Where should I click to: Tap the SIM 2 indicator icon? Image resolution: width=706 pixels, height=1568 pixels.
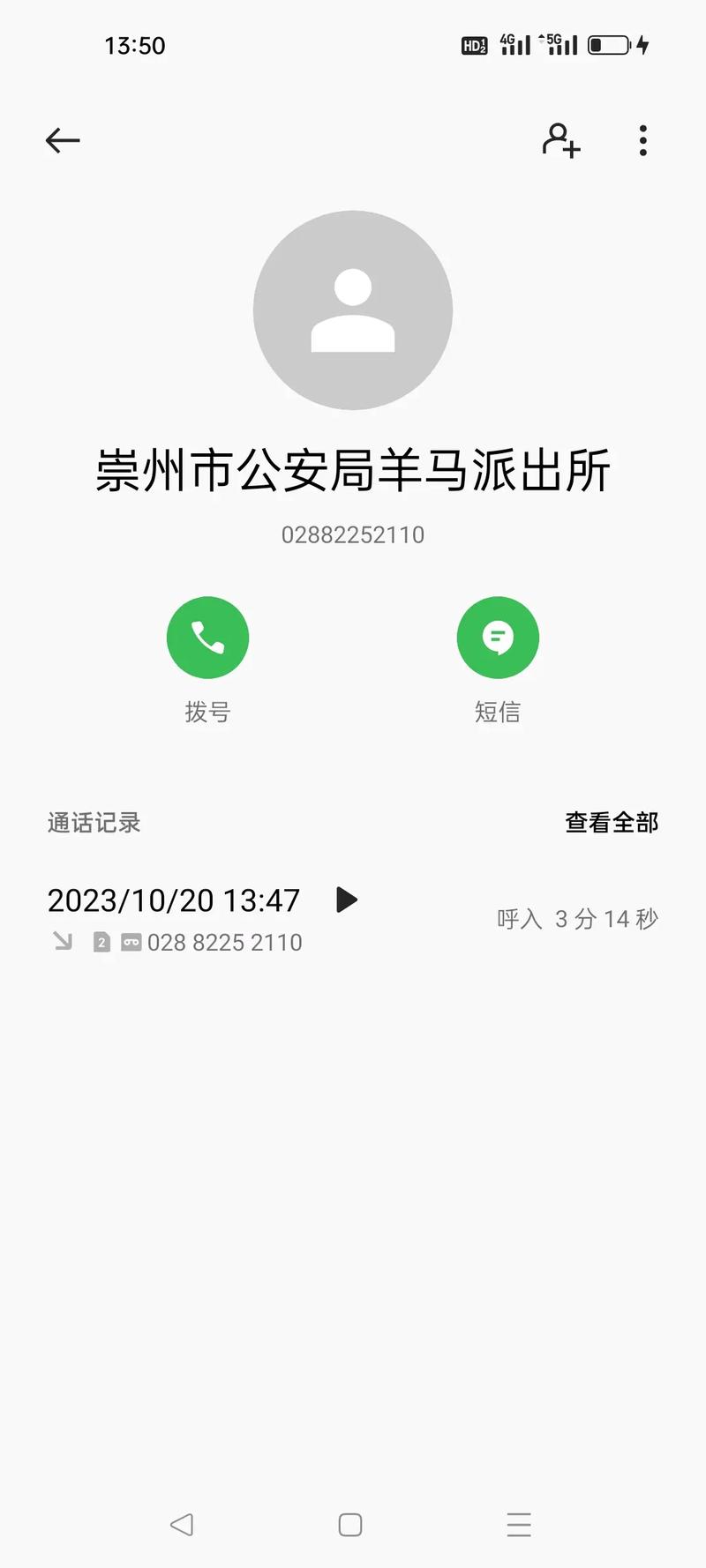(x=101, y=943)
